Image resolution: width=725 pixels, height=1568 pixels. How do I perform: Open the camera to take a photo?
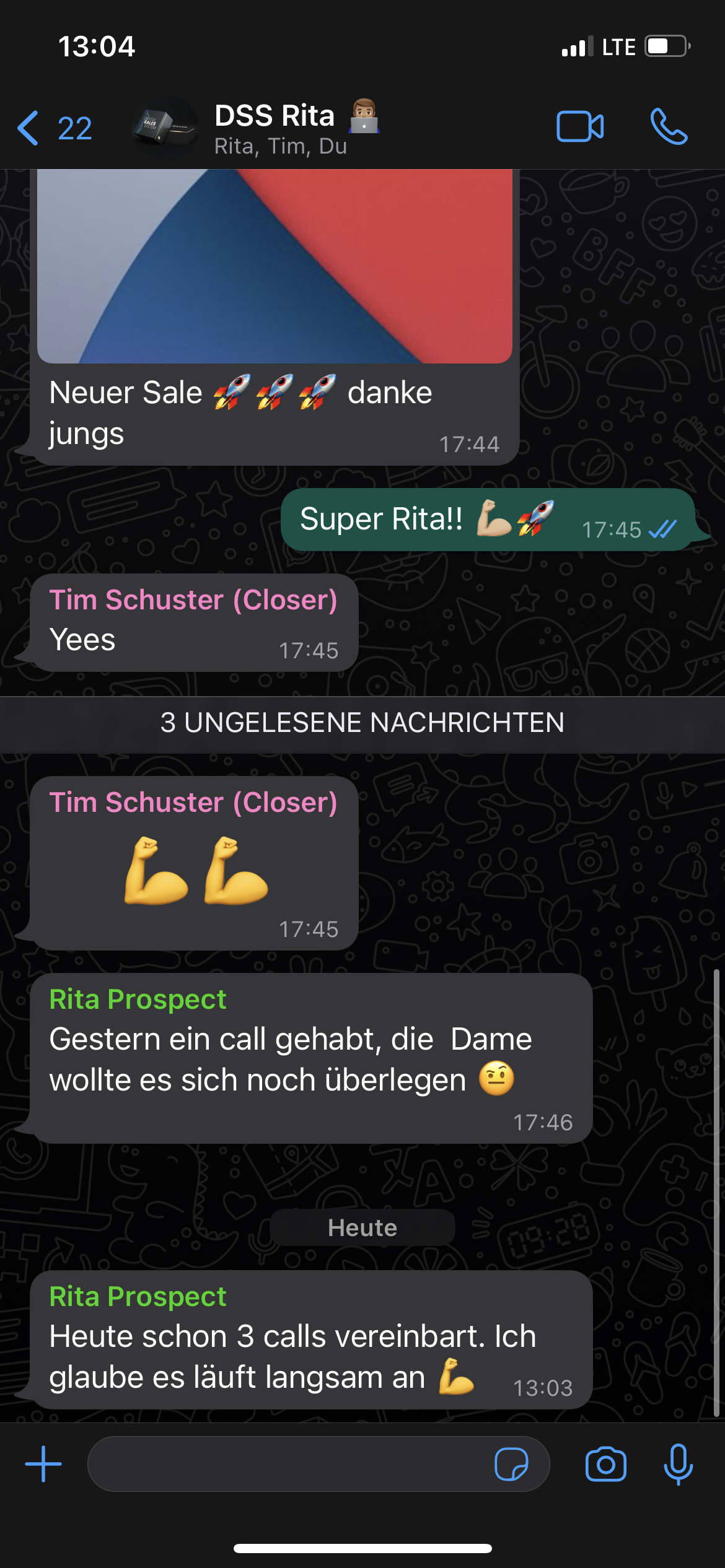[605, 1464]
